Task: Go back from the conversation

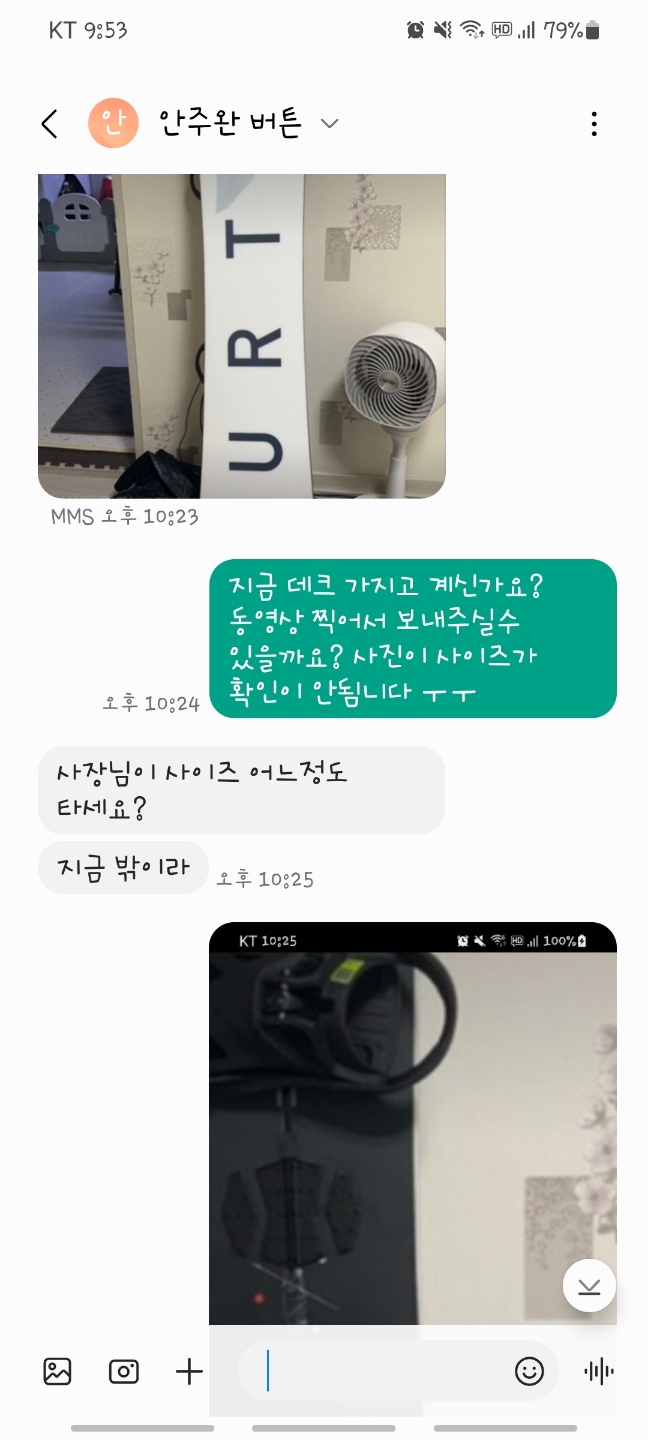Action: pyautogui.click(x=49, y=124)
